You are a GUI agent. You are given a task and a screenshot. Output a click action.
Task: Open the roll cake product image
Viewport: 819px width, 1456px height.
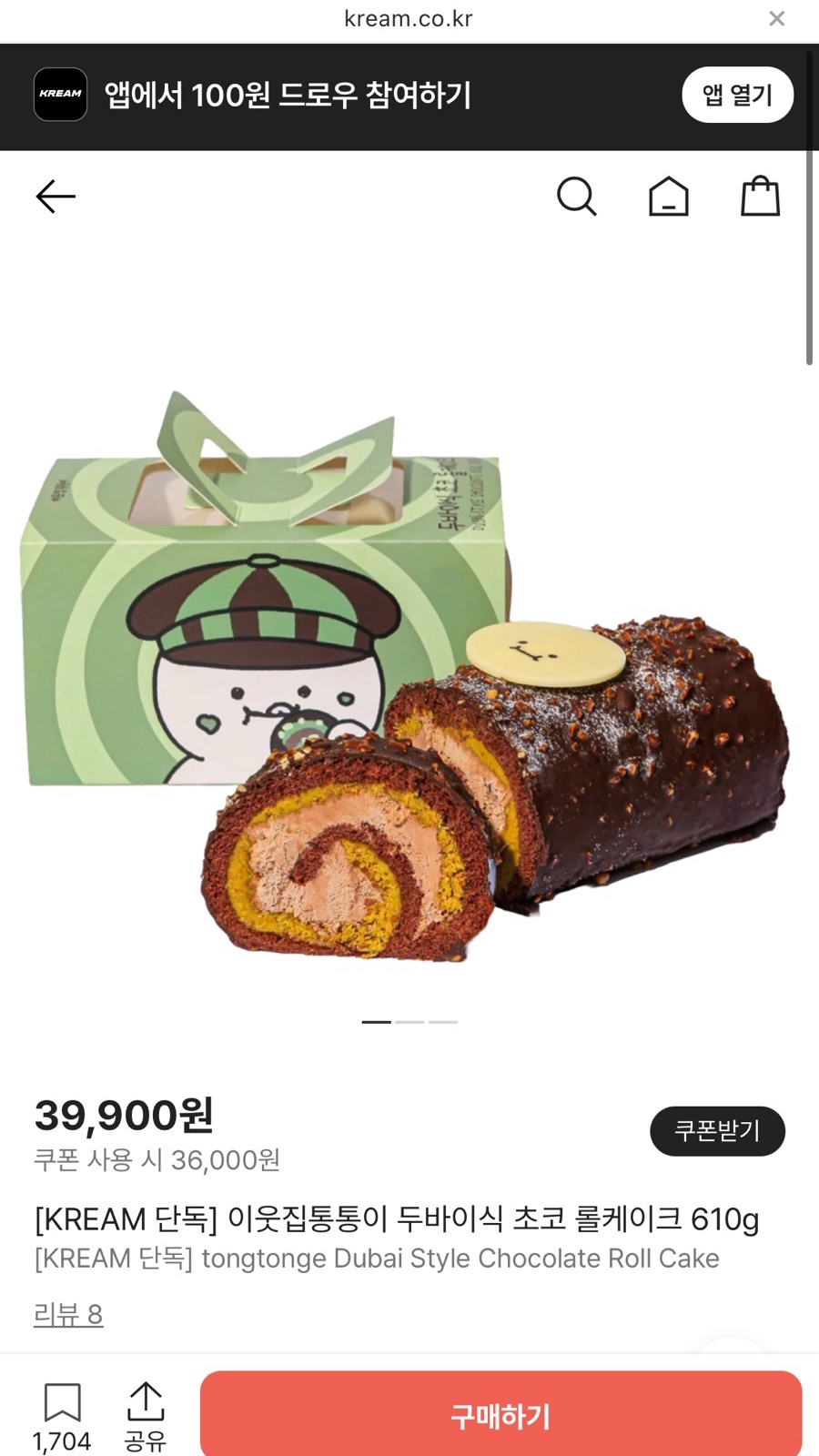pos(409,673)
